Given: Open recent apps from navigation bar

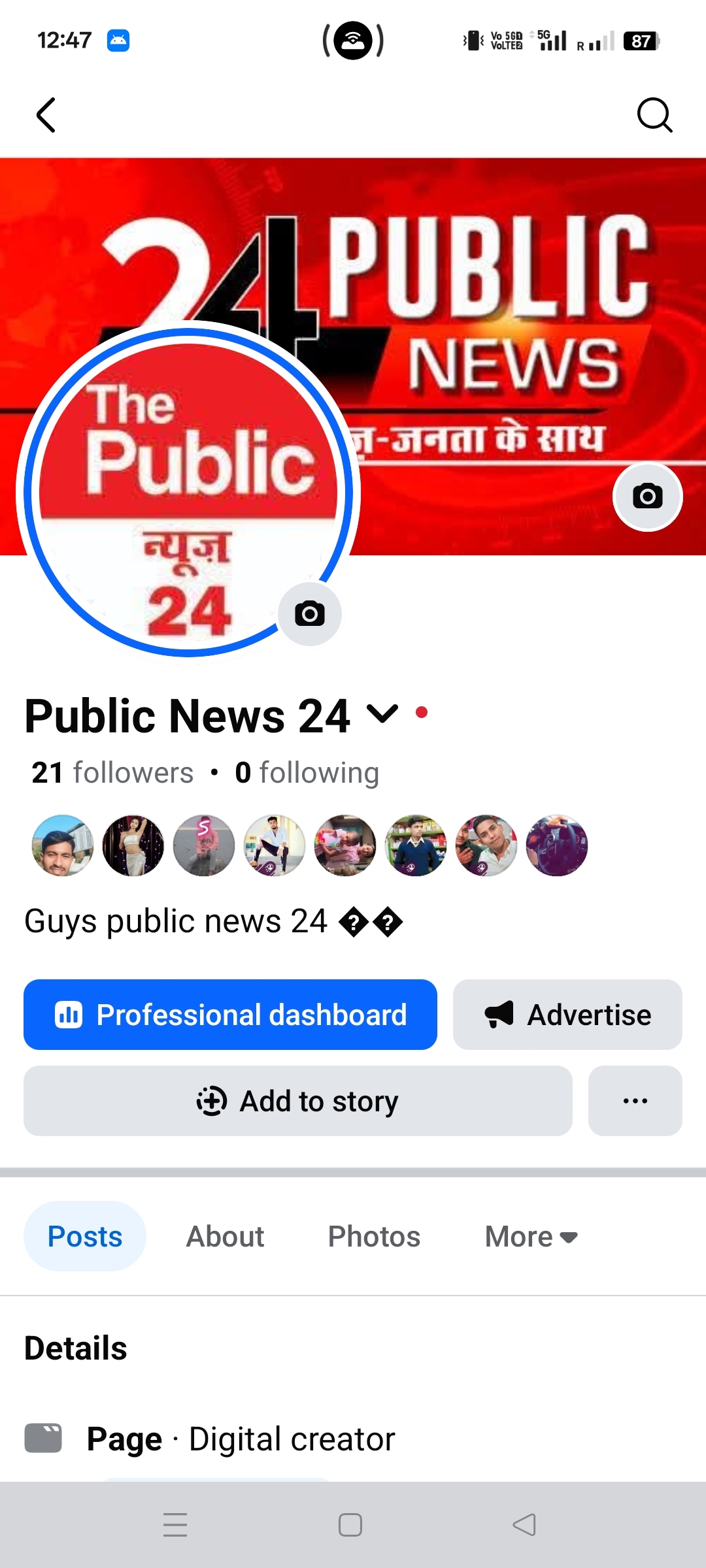Looking at the screenshot, I should pyautogui.click(x=175, y=1525).
